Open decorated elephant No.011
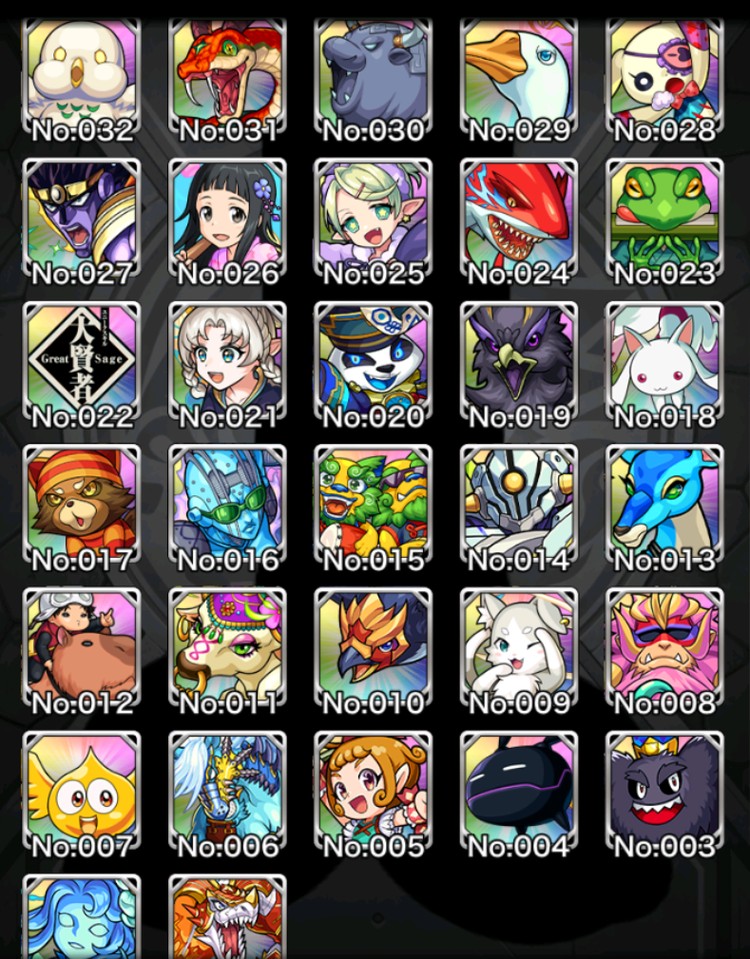The height and width of the screenshot is (959, 750). [228, 646]
